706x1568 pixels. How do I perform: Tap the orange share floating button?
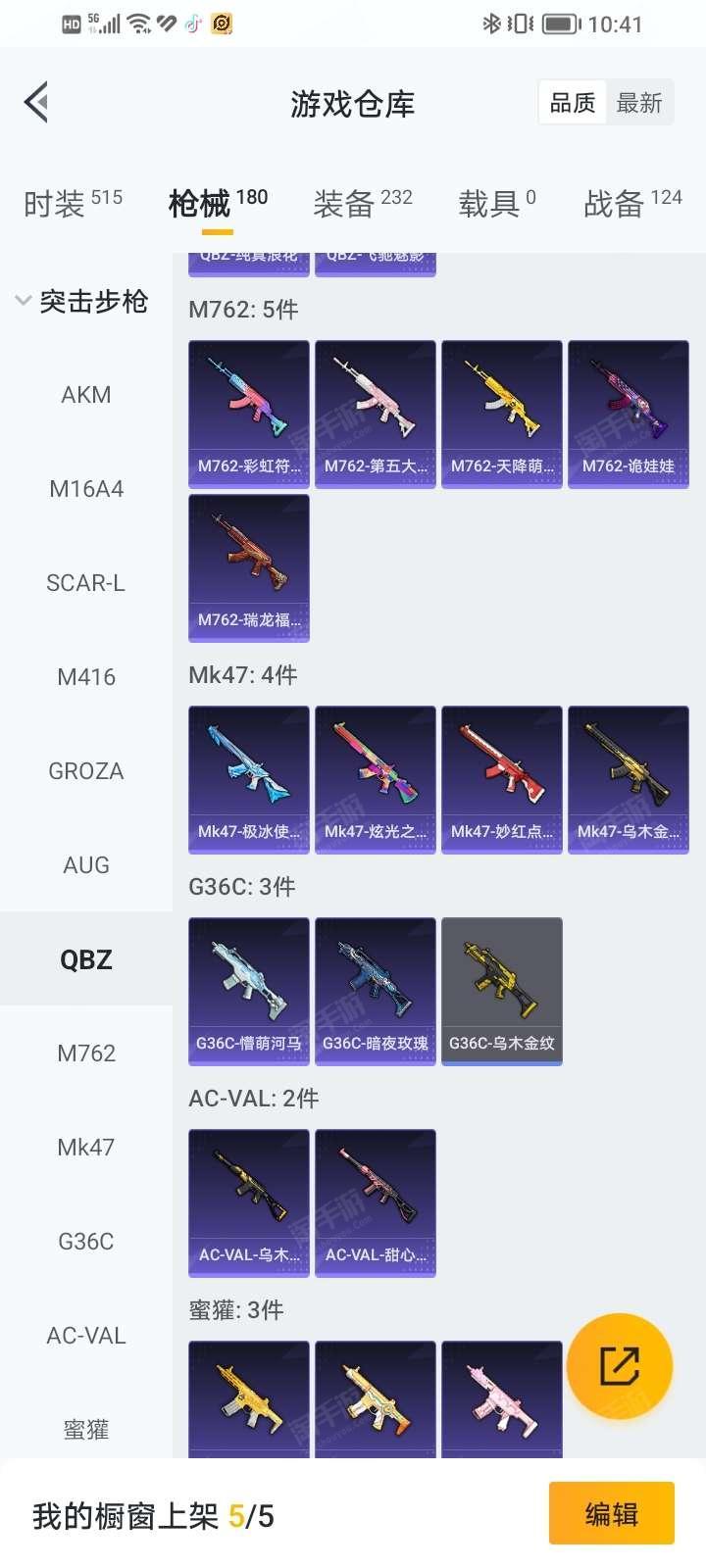point(620,1366)
